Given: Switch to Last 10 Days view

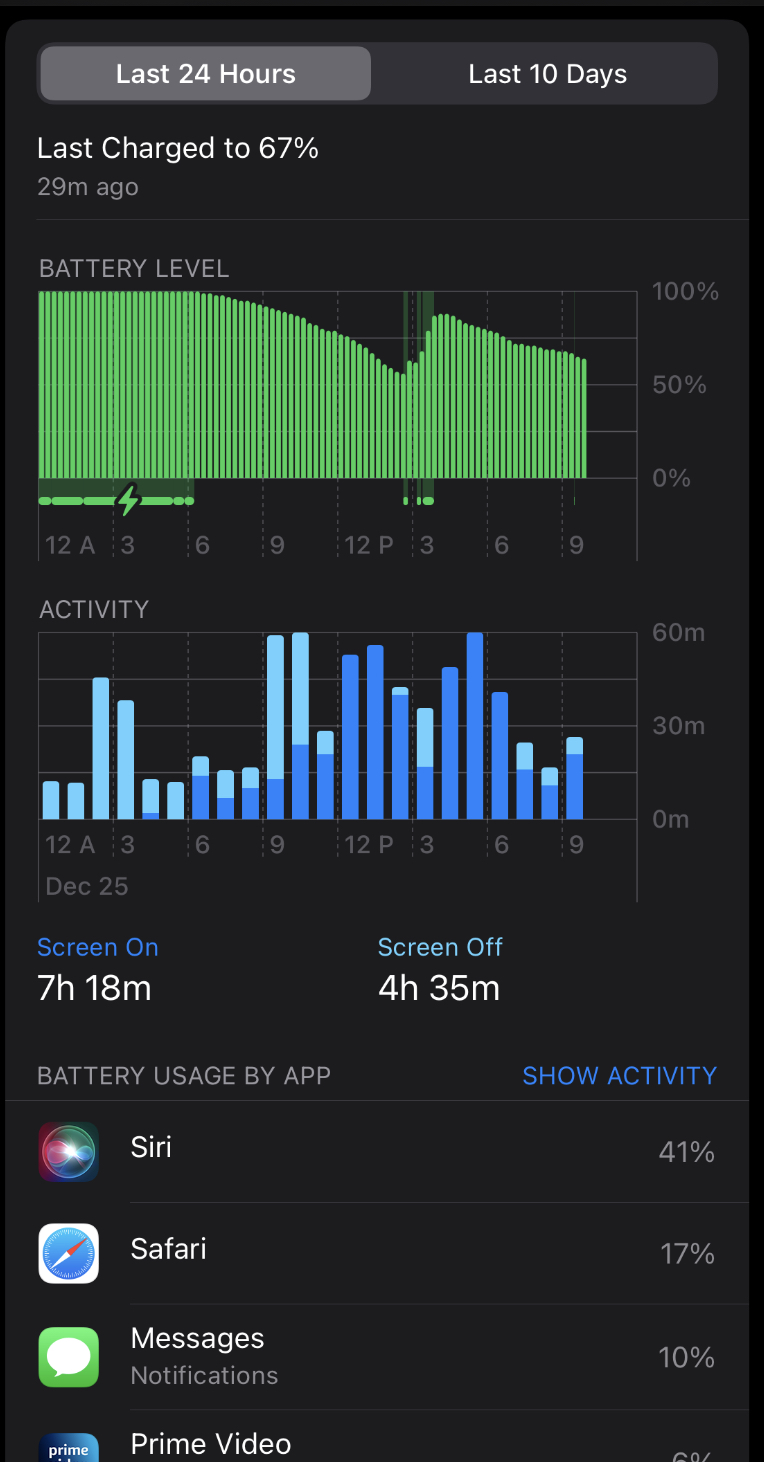Looking at the screenshot, I should point(547,74).
